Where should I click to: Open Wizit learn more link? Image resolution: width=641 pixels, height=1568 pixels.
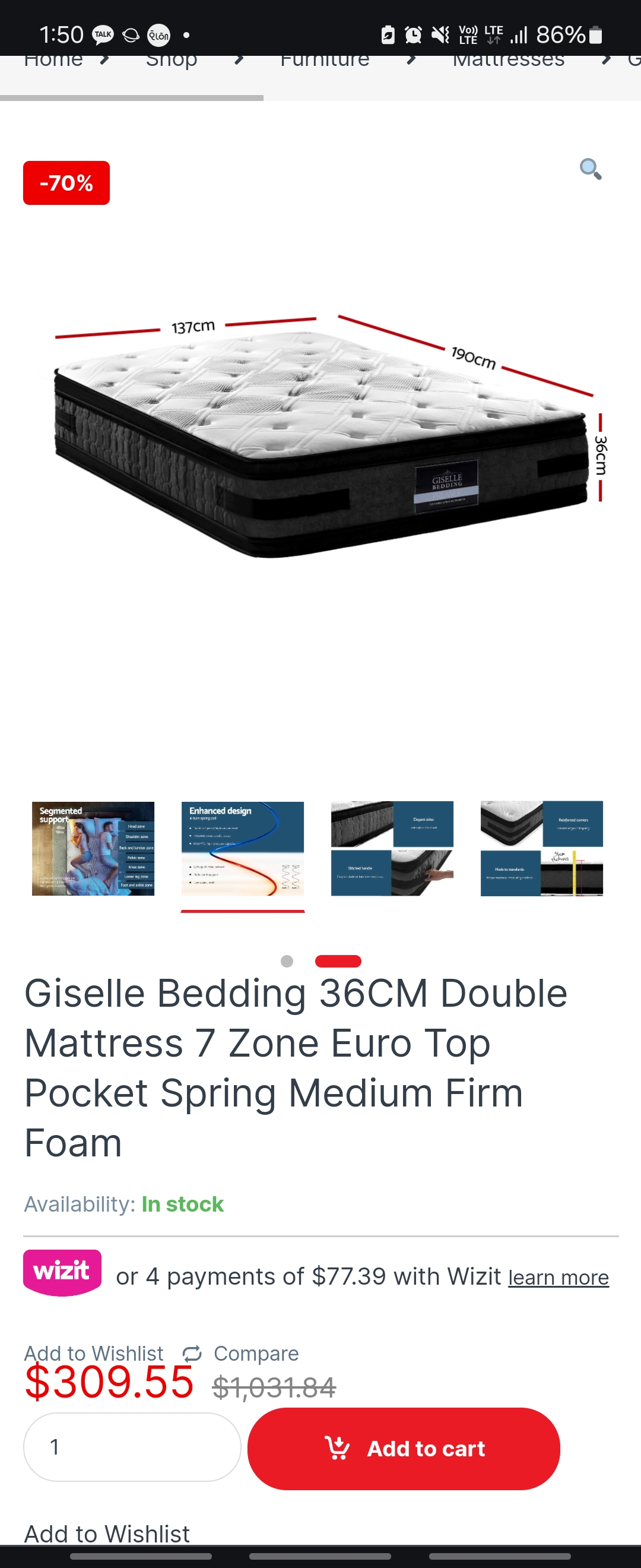(x=558, y=1278)
